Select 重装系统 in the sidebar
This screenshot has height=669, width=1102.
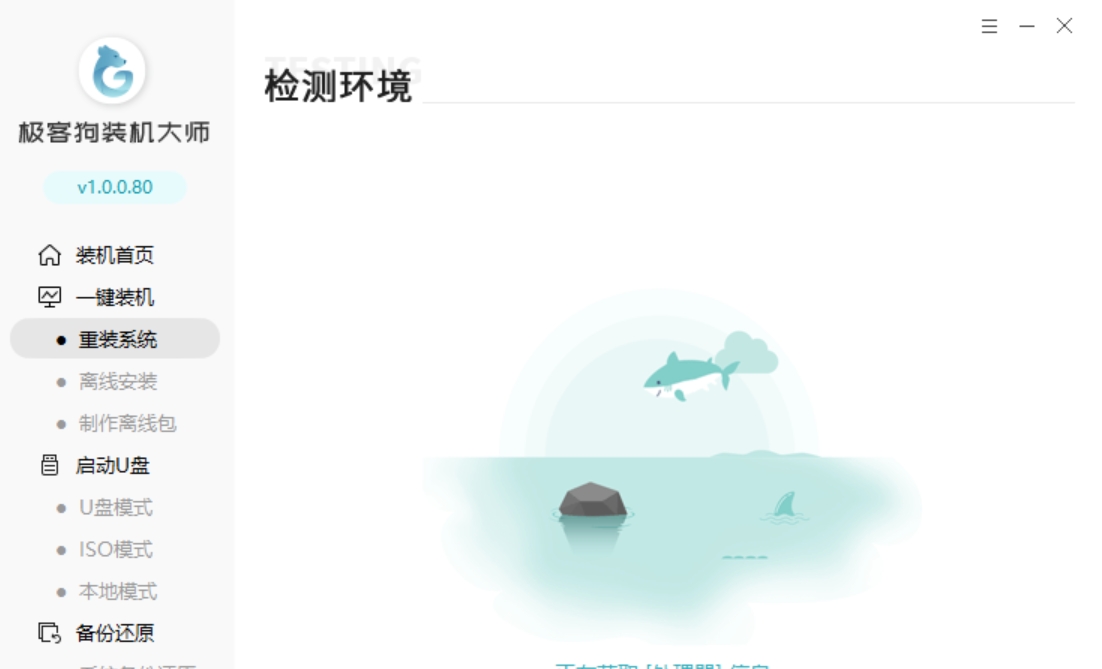117,340
